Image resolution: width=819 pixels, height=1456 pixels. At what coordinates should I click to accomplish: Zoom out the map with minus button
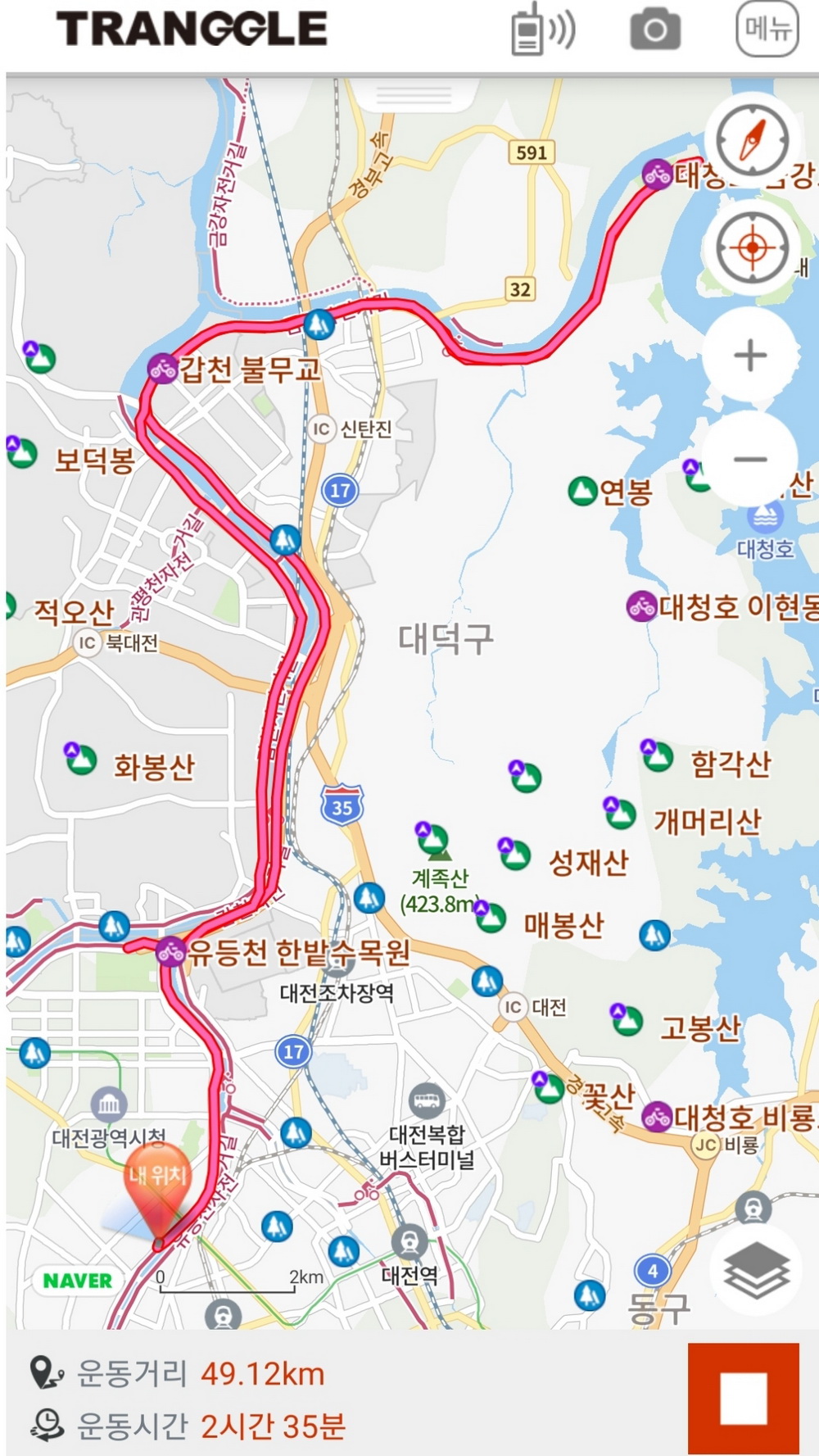click(x=750, y=459)
